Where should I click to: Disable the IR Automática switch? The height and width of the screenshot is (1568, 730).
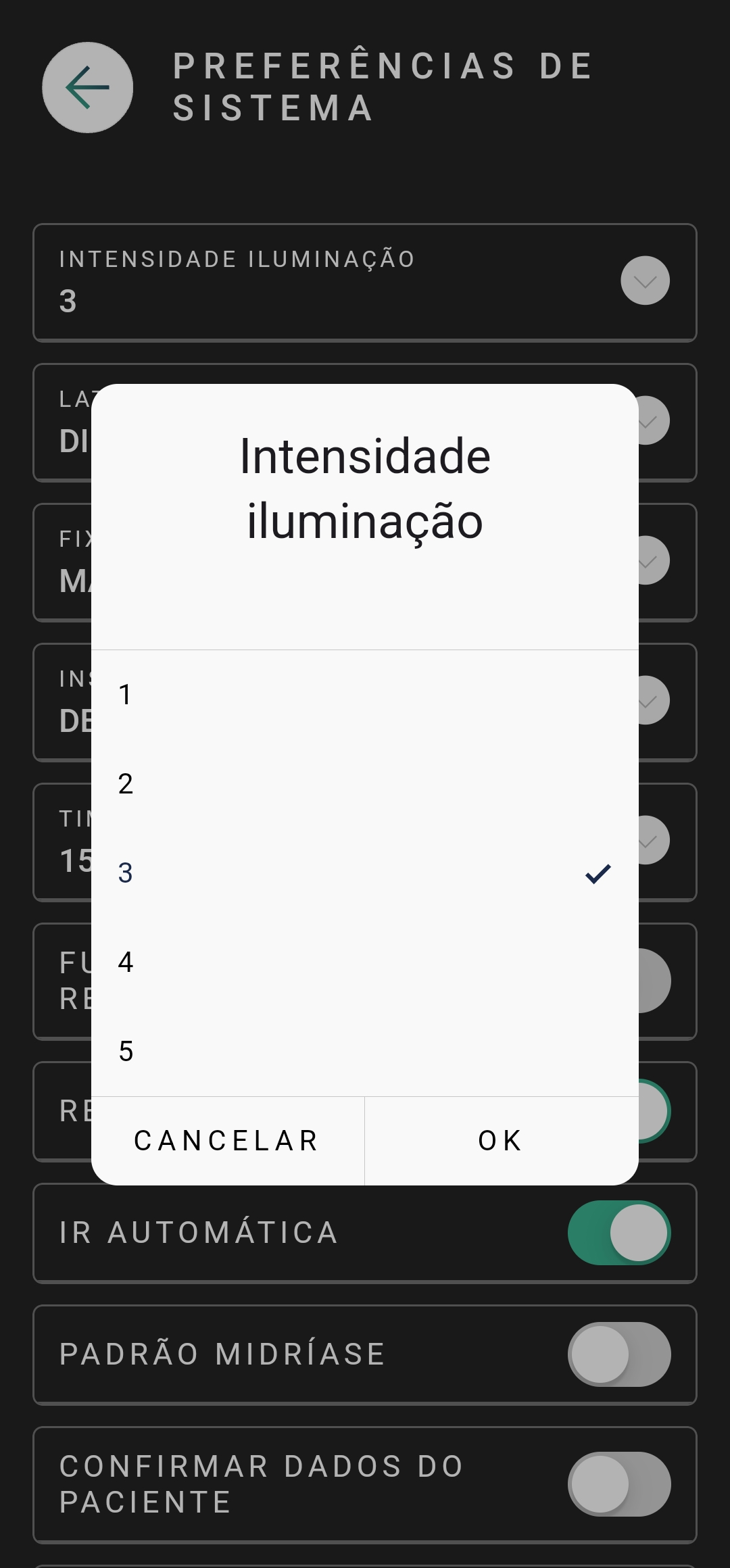(618, 1233)
